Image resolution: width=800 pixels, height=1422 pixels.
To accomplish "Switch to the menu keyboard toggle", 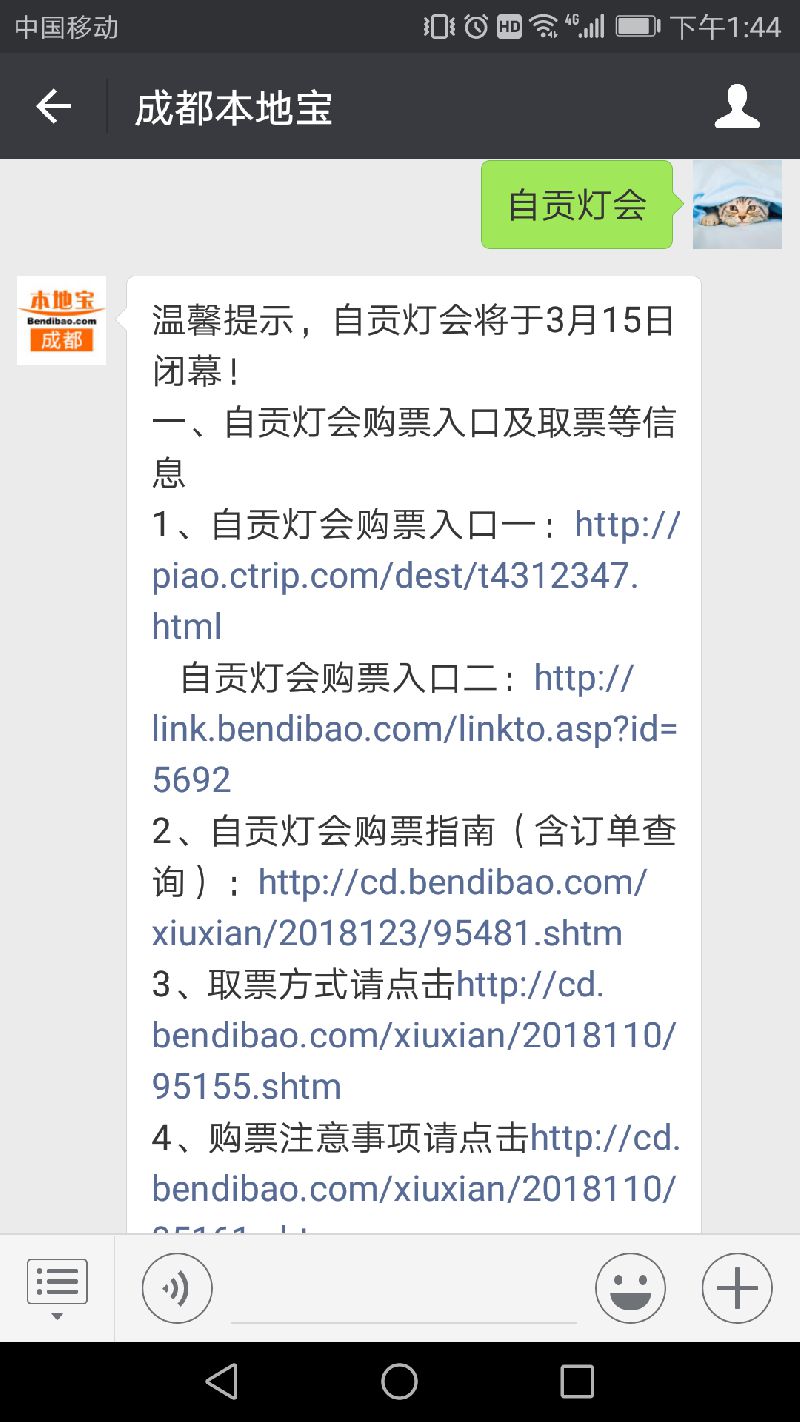I will point(57,1287).
